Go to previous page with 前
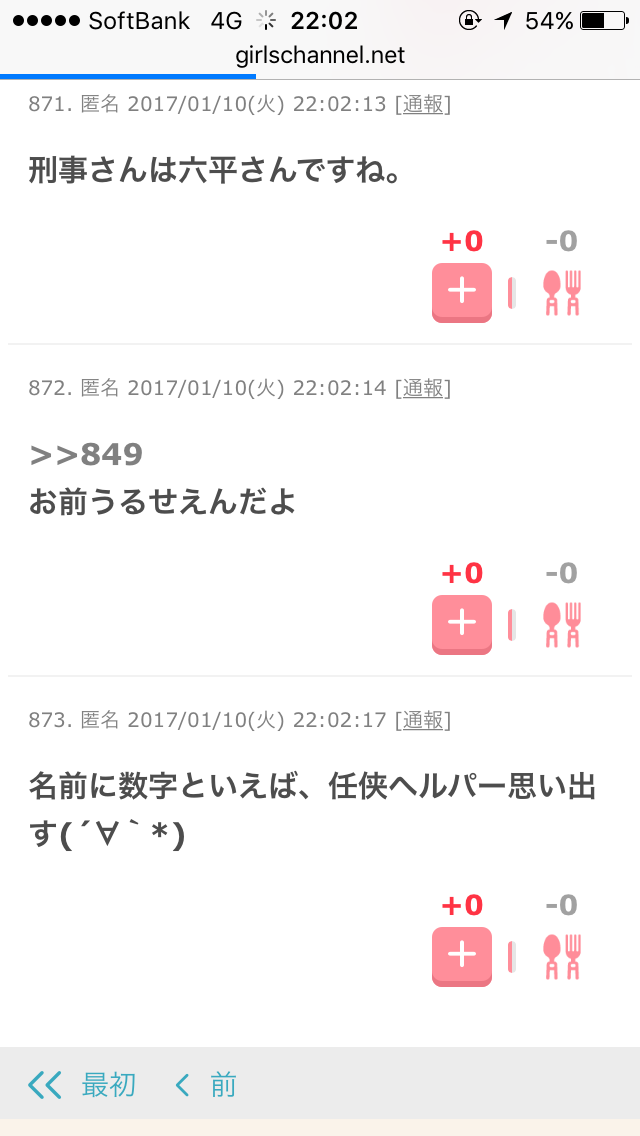640x1136 pixels. click(207, 1085)
